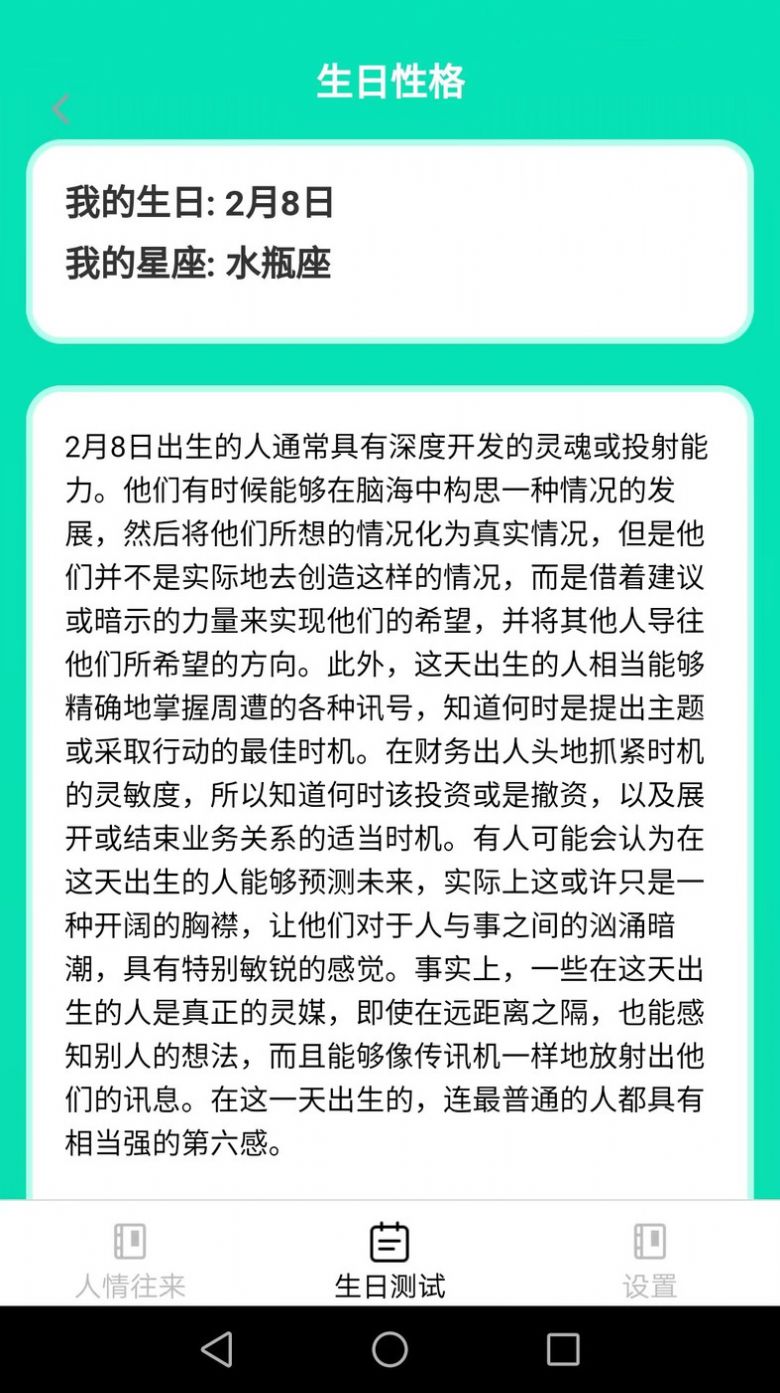Switch to the 人情往来 tab
Viewport: 780px width, 1393px height.
point(130,1259)
